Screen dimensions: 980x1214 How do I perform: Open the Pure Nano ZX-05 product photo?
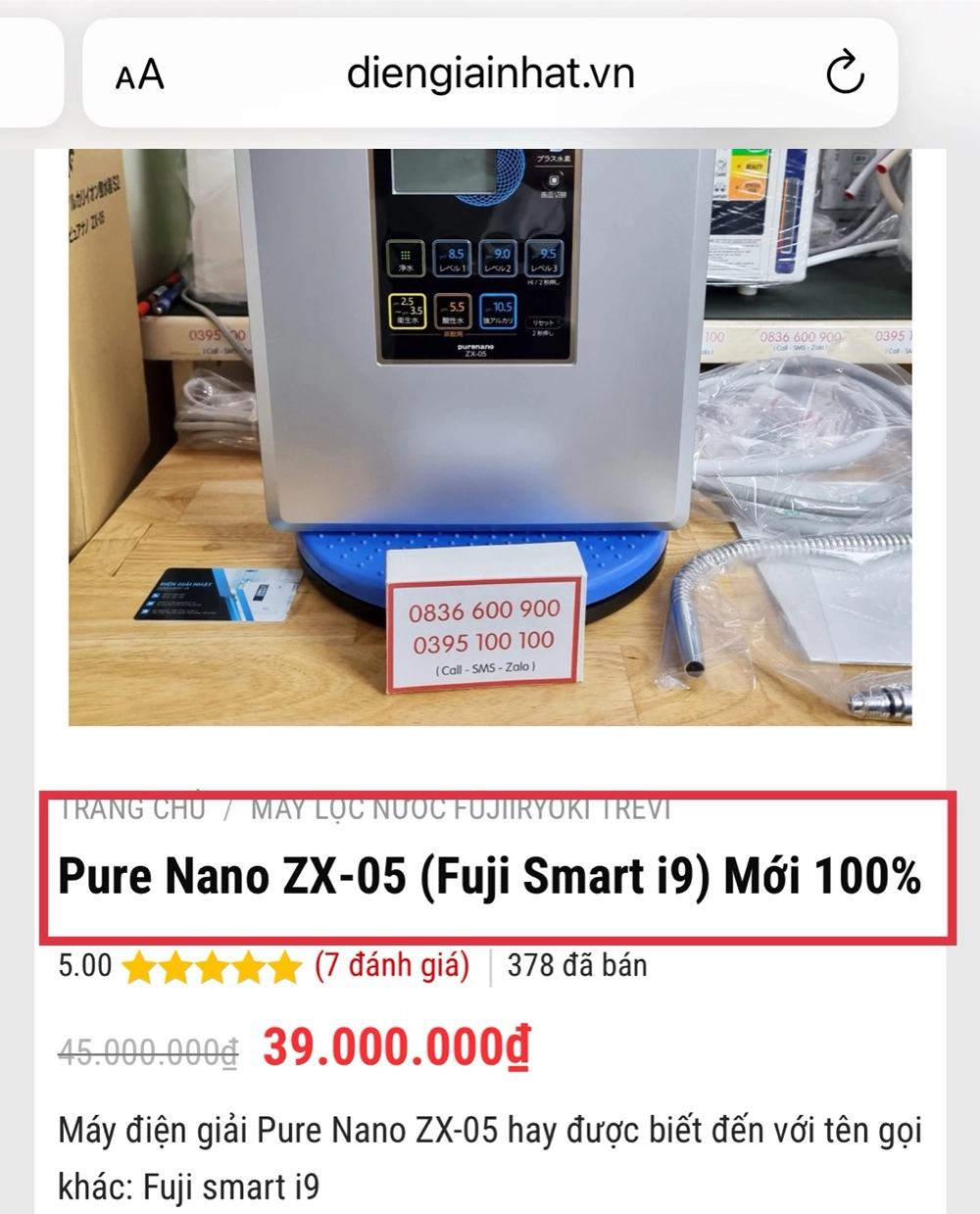click(x=490, y=436)
